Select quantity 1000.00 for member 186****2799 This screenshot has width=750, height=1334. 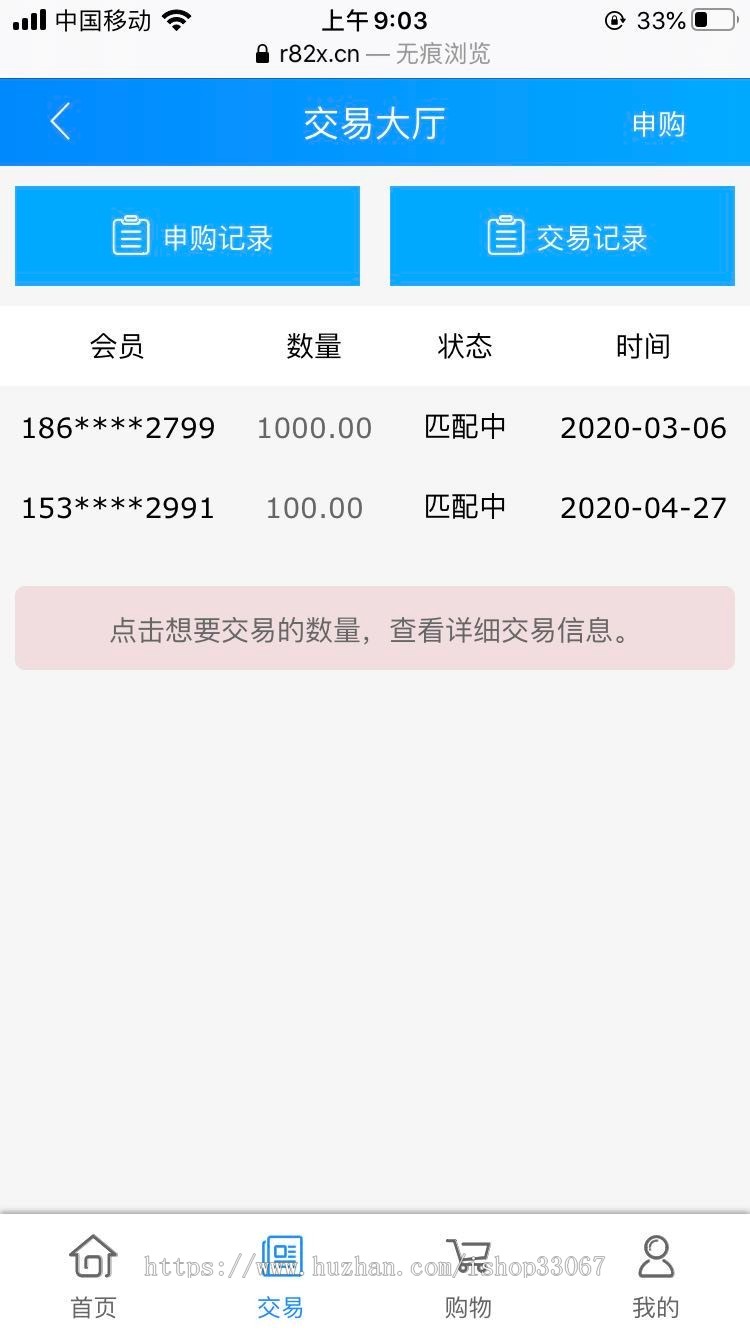point(314,427)
